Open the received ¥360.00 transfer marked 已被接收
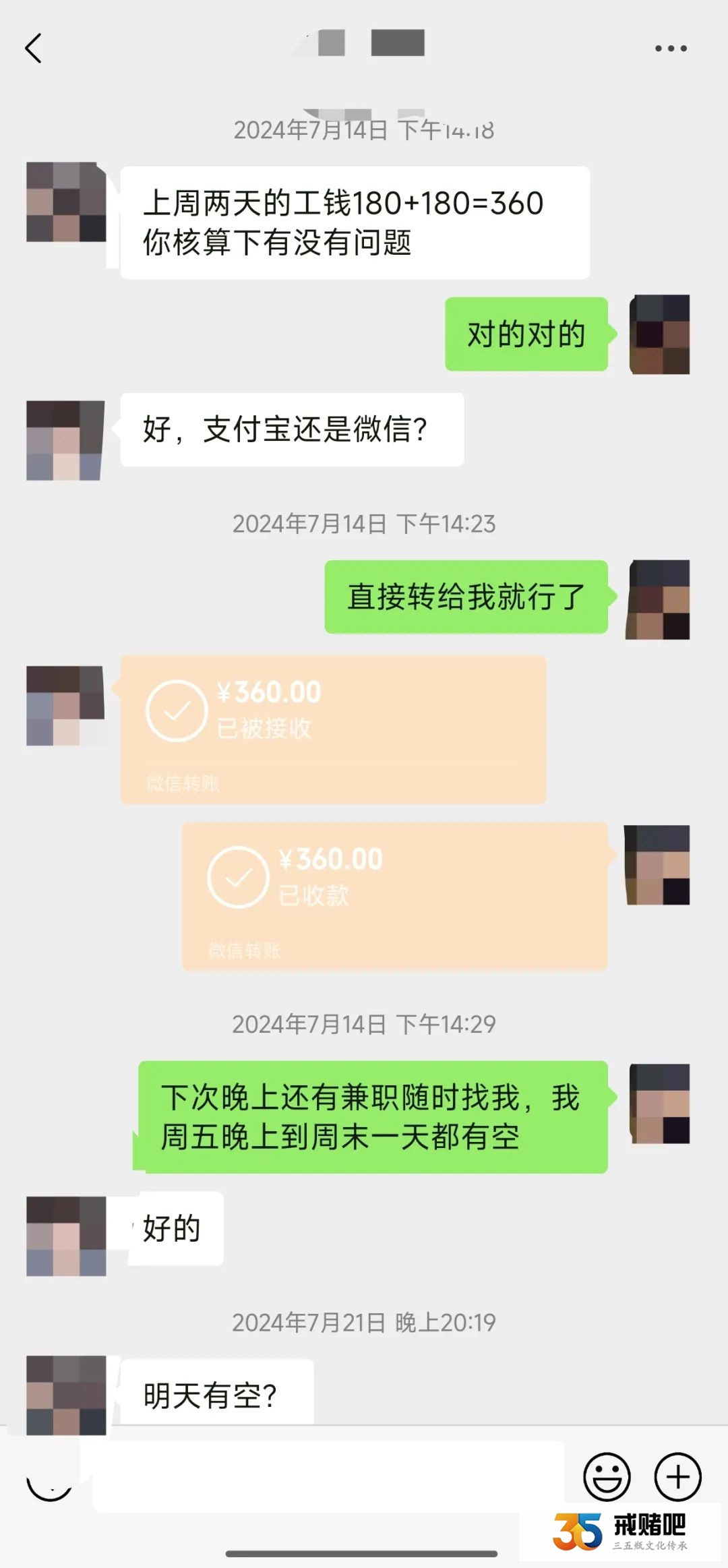 (x=333, y=729)
